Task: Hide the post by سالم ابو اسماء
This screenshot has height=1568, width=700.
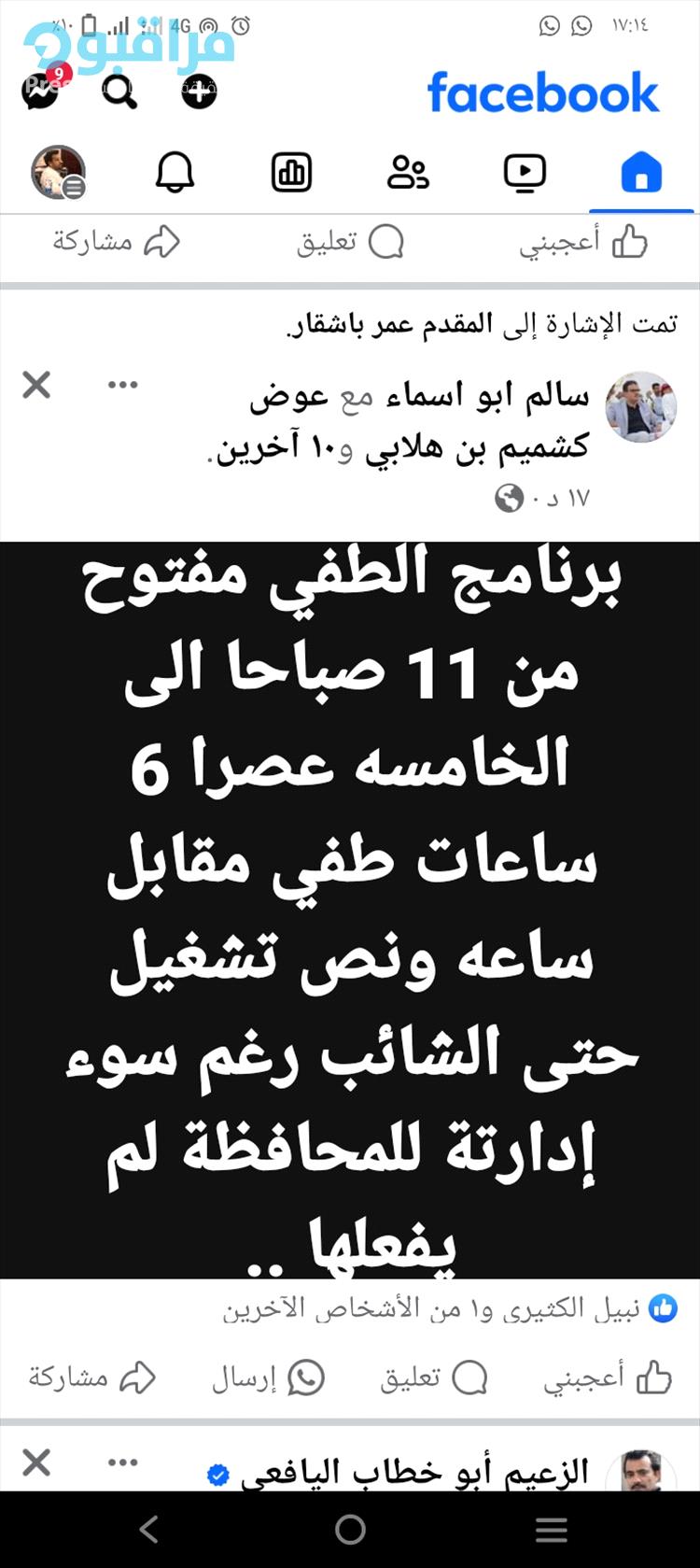Action: [x=36, y=385]
